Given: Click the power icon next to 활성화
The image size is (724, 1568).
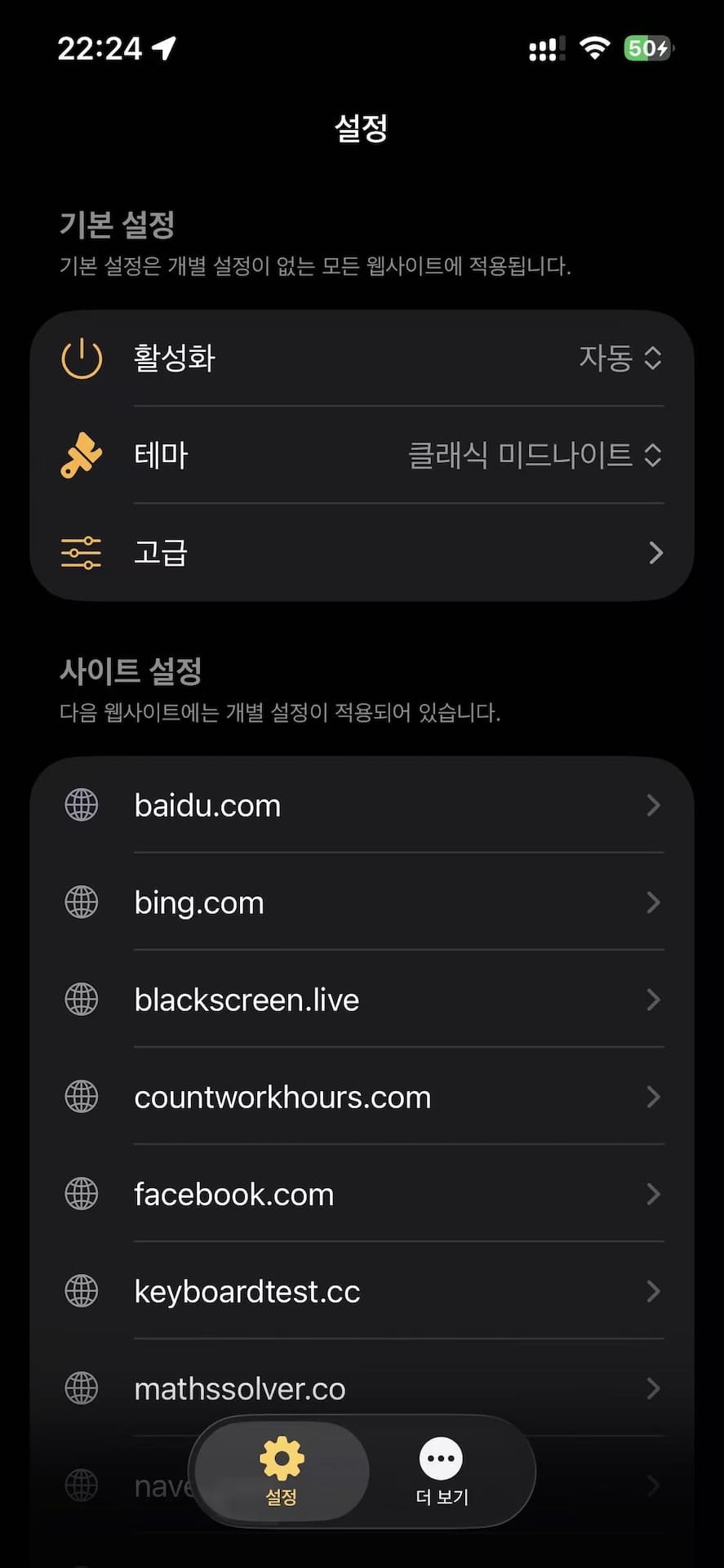Looking at the screenshot, I should (x=79, y=359).
